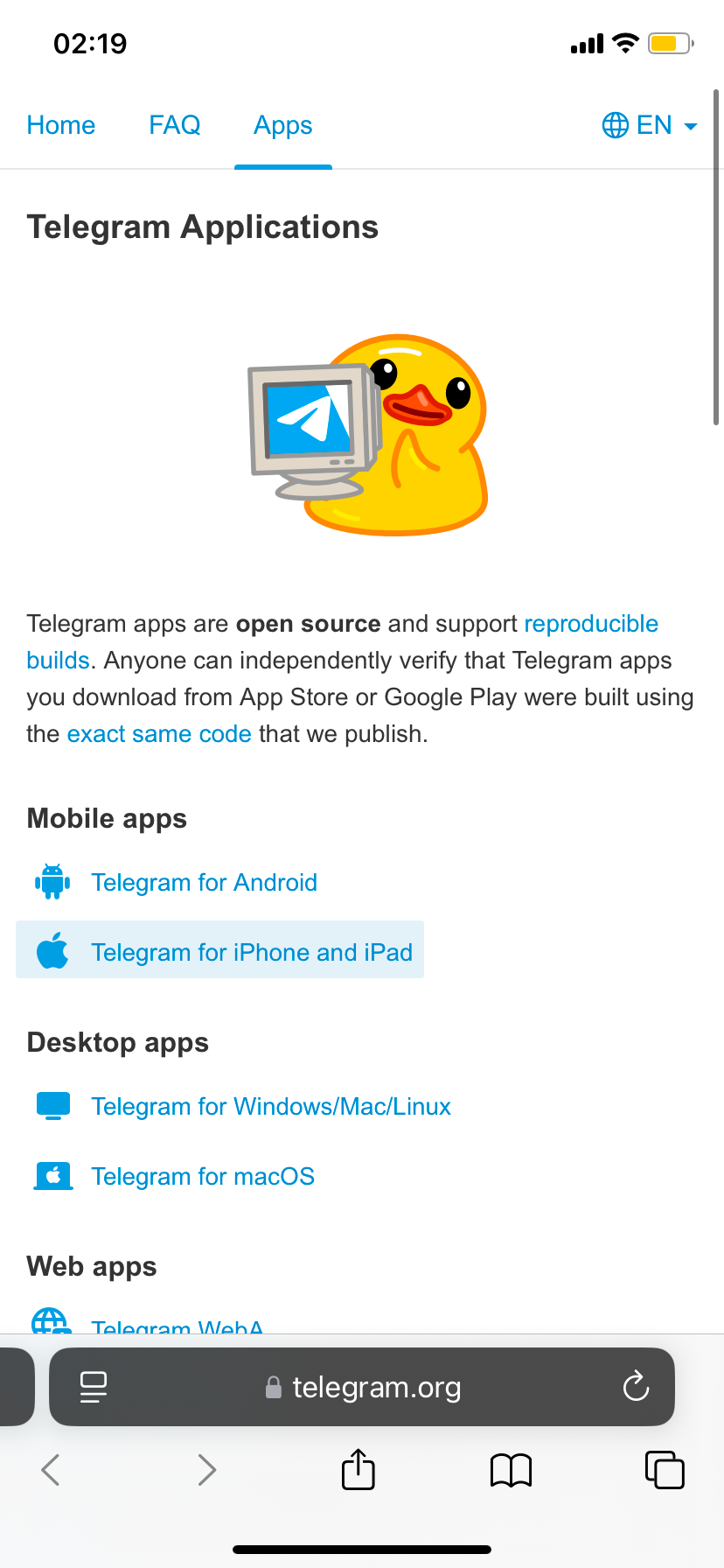This screenshot has height=1568, width=724.
Task: Open Telegram for Windows/Mac/Linux
Action: pos(271,1107)
